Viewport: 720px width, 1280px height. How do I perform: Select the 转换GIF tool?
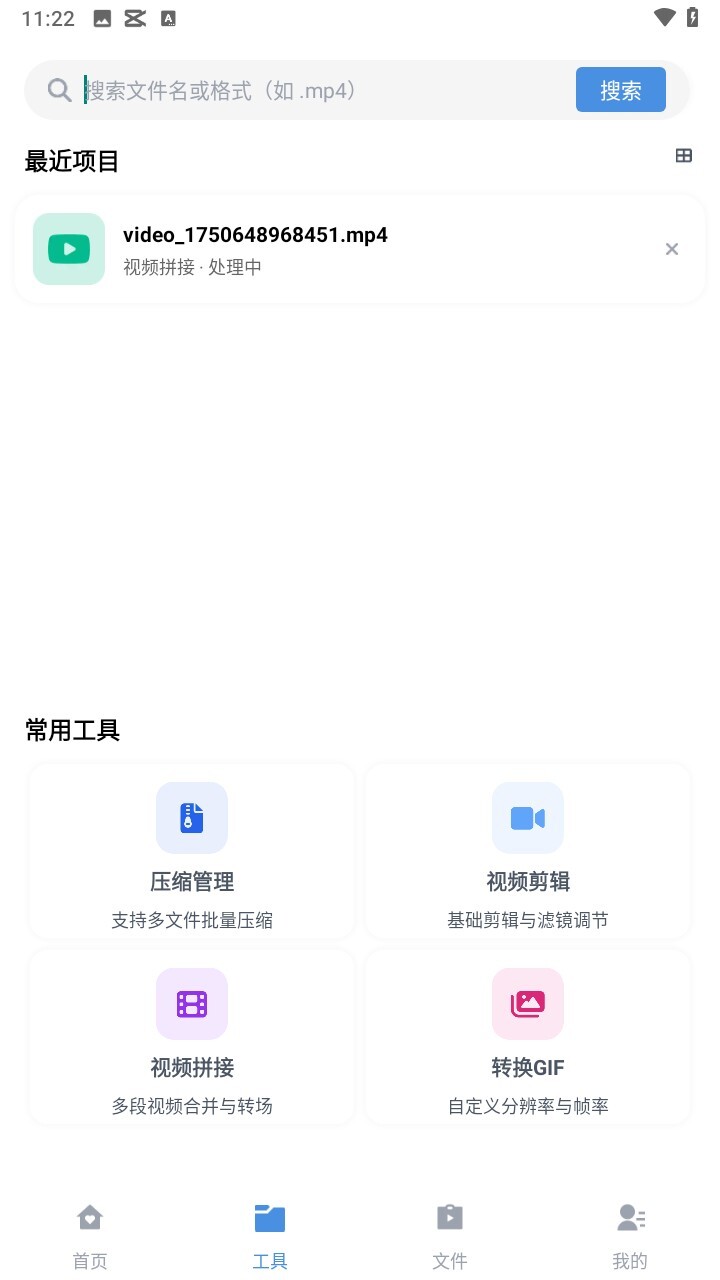(528, 1037)
